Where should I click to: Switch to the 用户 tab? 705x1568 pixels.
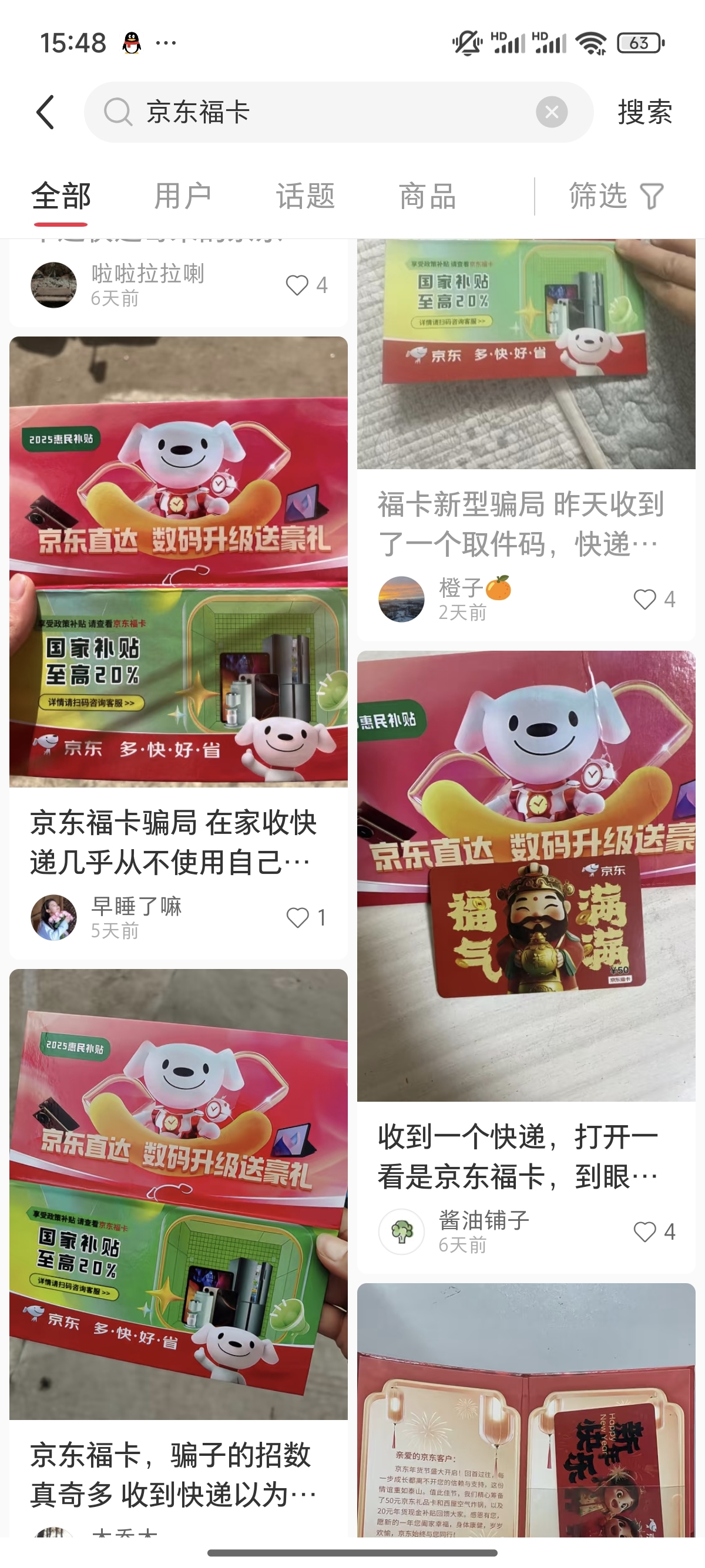tap(183, 196)
